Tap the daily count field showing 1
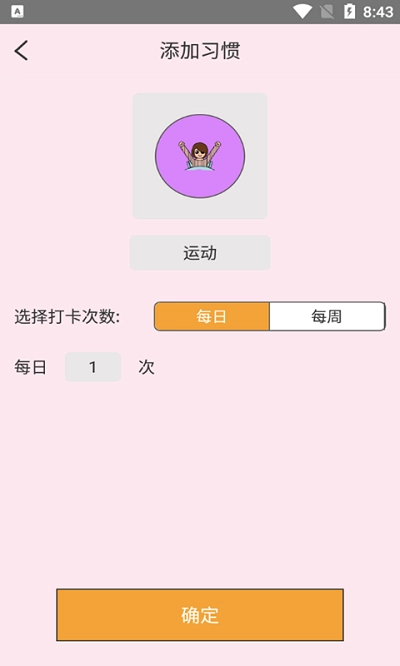Image resolution: width=400 pixels, height=666 pixels. pos(93,367)
